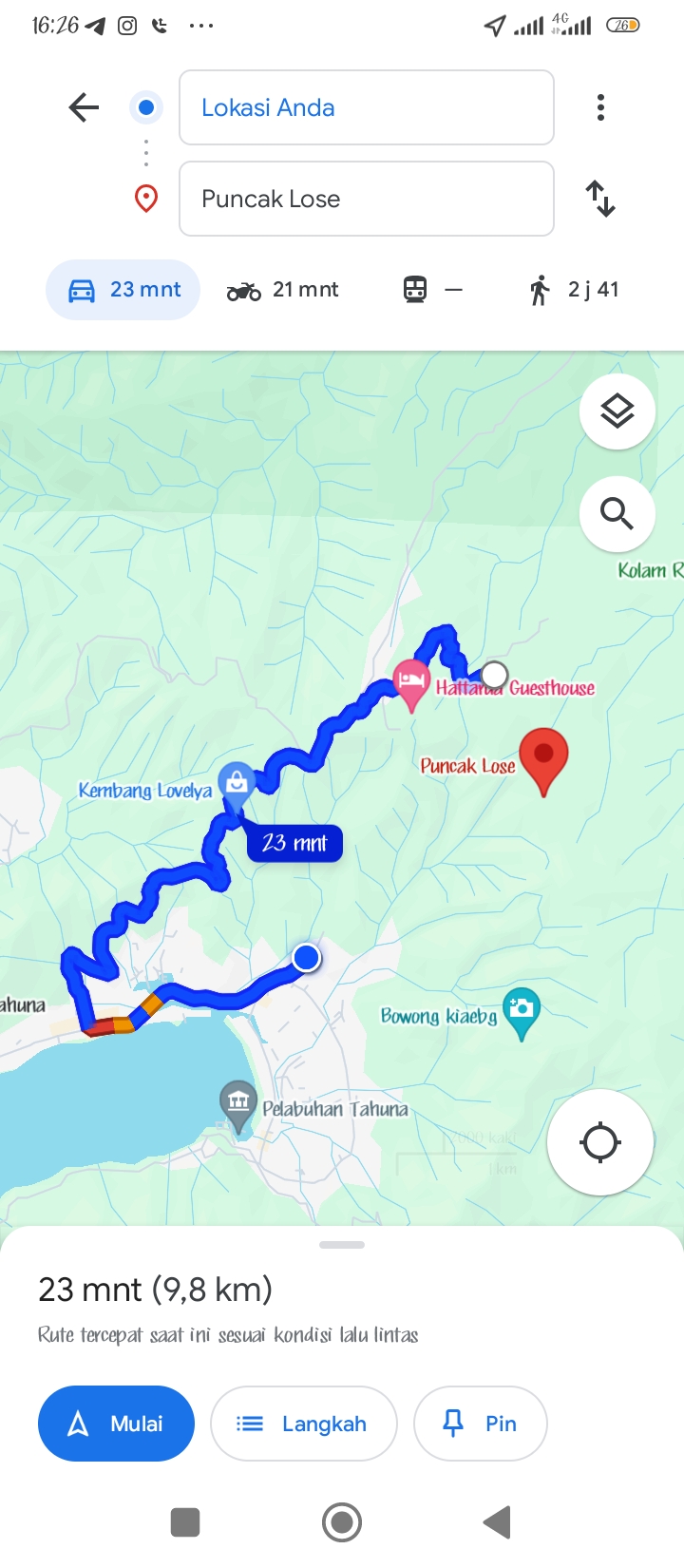Open the Bowong kiaebg photo marker
Image resolution: width=684 pixels, height=1568 pixels.
coord(521,1010)
